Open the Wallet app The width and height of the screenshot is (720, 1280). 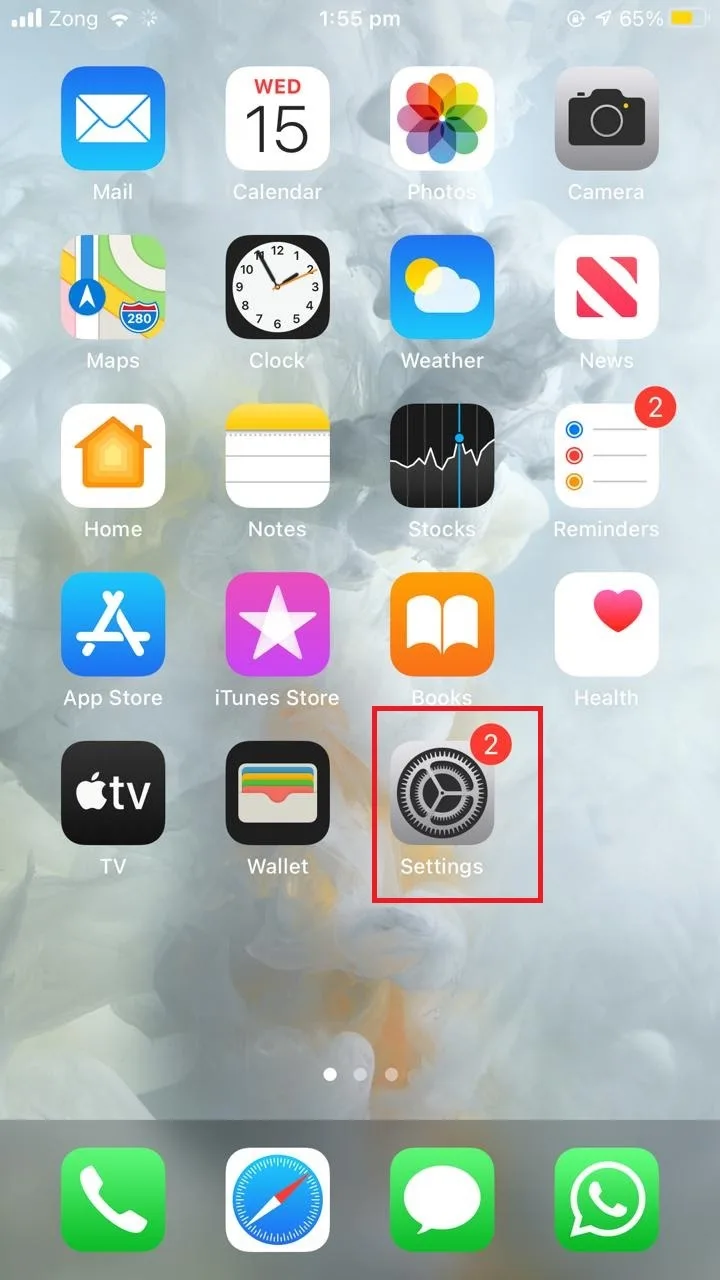click(x=277, y=792)
